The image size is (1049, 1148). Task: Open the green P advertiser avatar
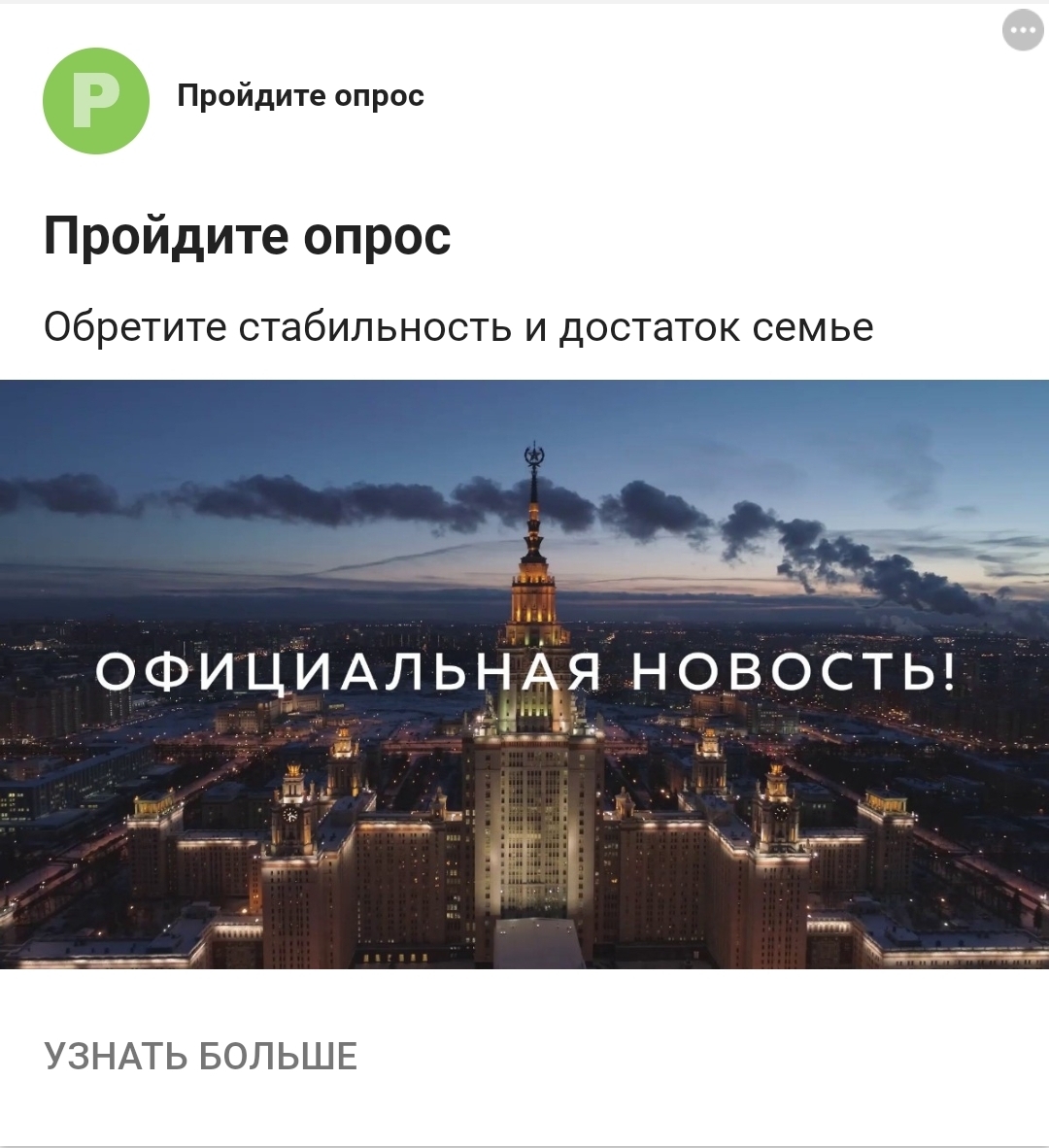click(x=96, y=101)
